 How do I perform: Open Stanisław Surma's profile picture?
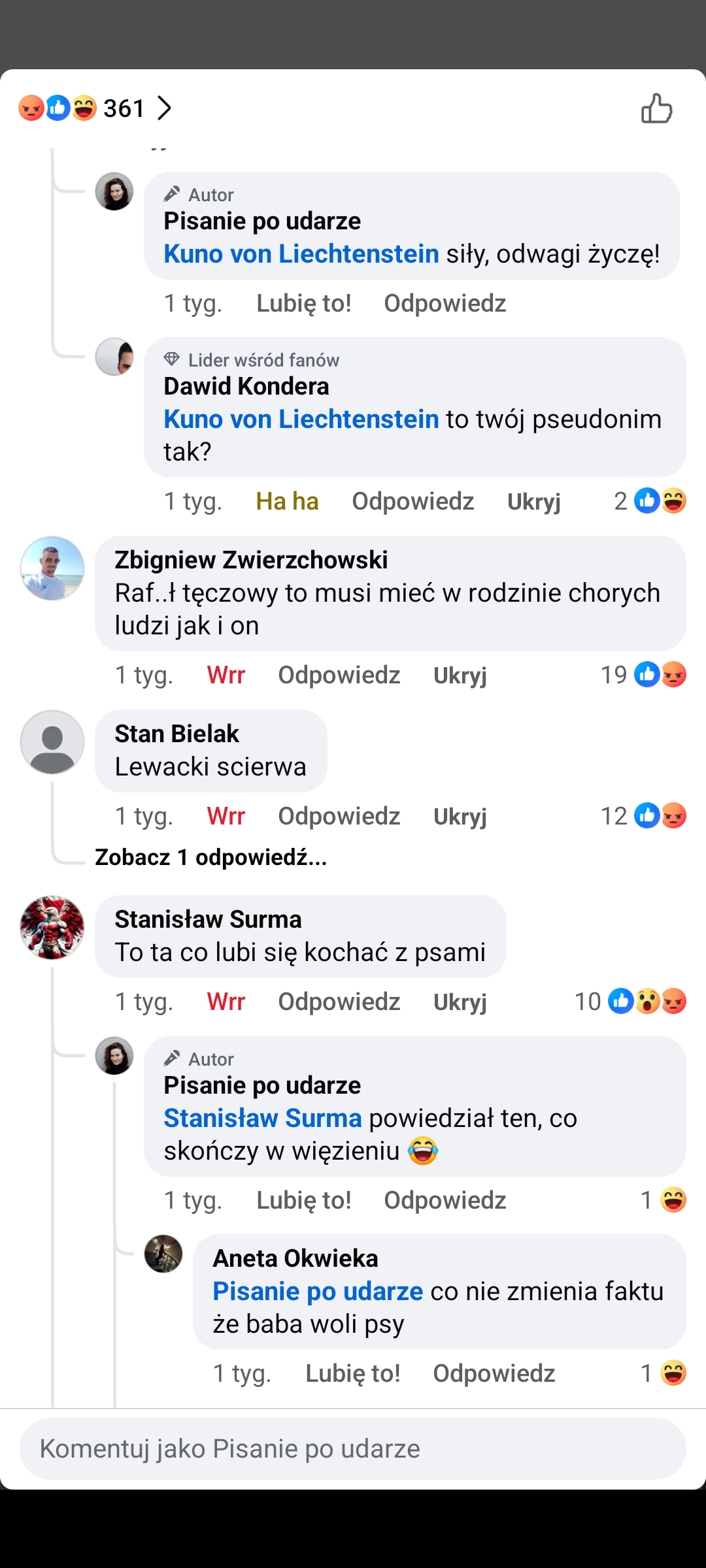point(52,928)
